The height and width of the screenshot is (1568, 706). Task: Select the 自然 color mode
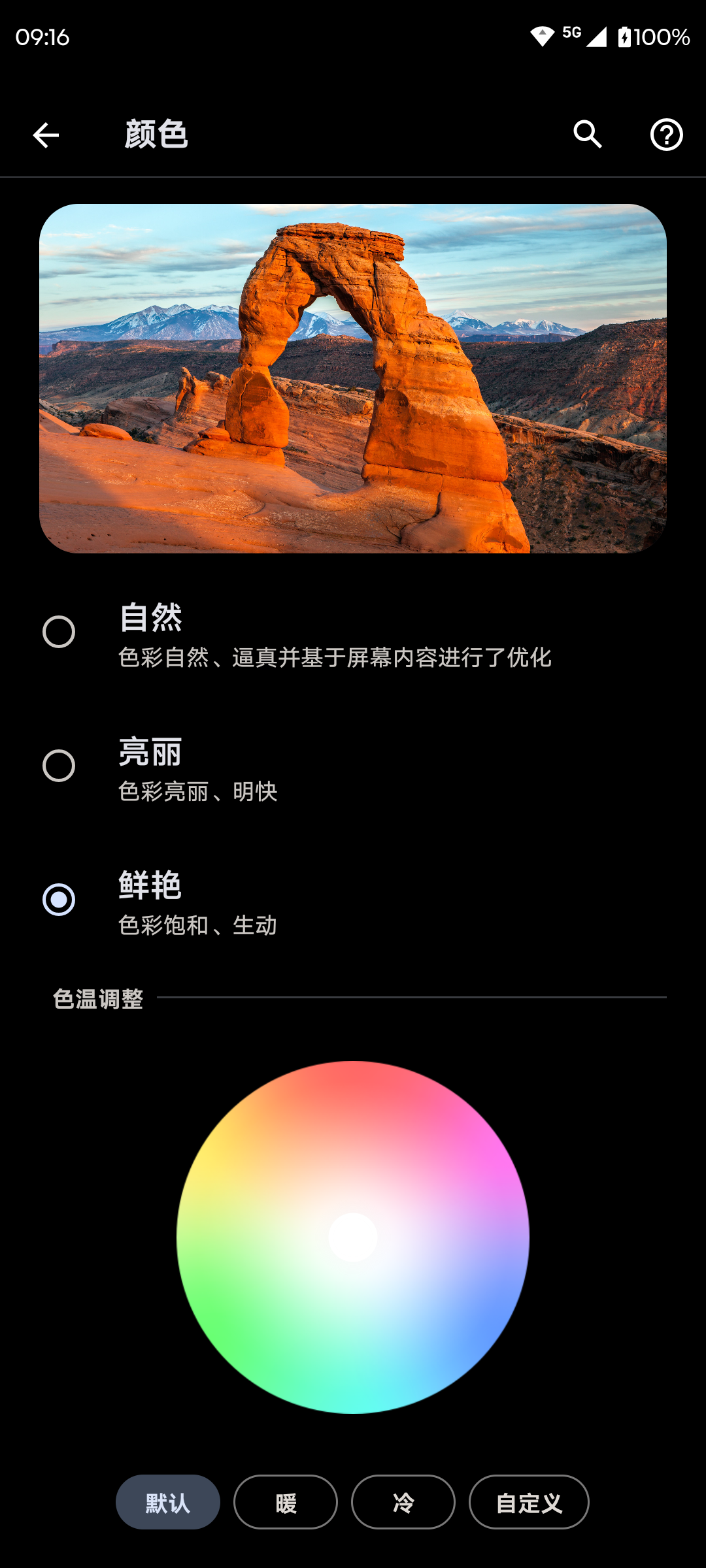59,632
